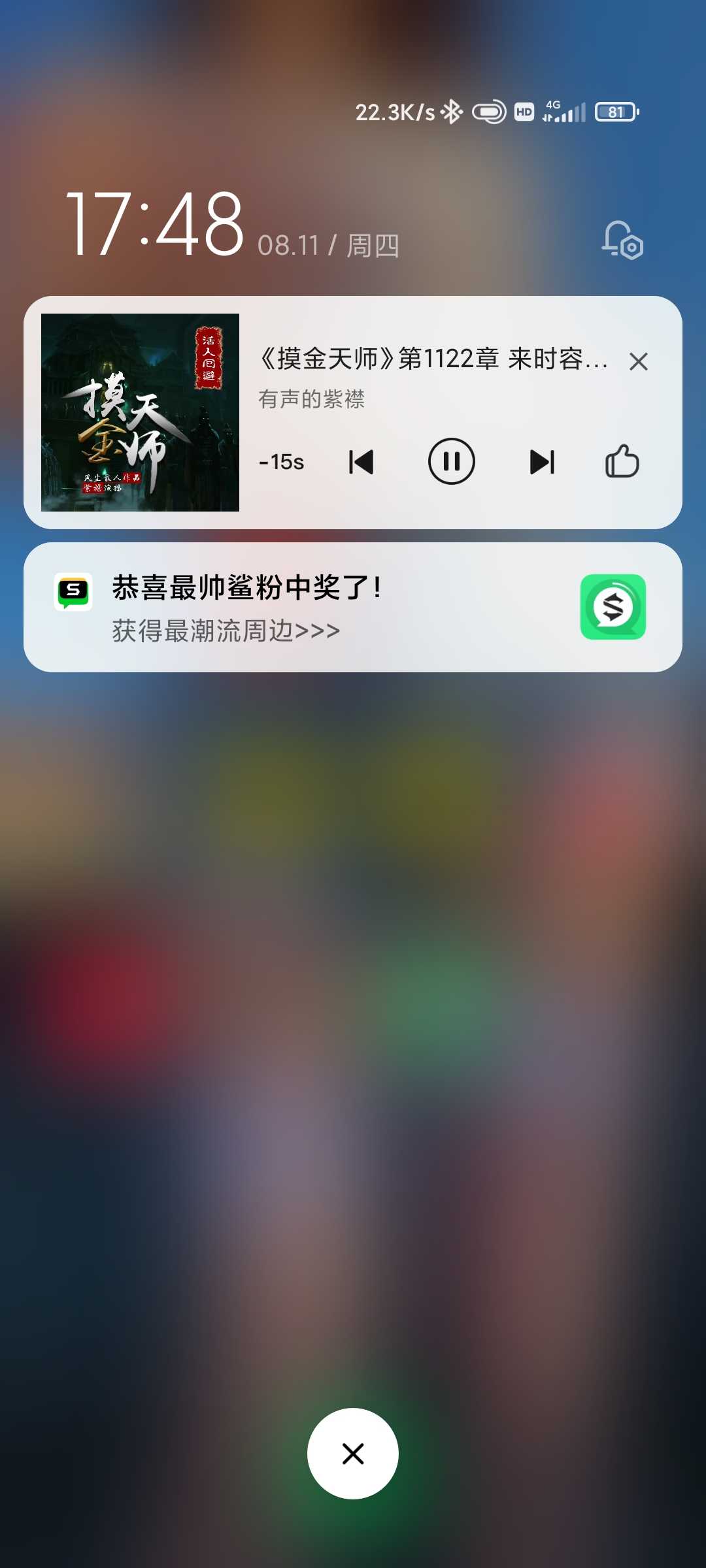Skip to the previous chapter
706x1568 pixels.
point(361,462)
